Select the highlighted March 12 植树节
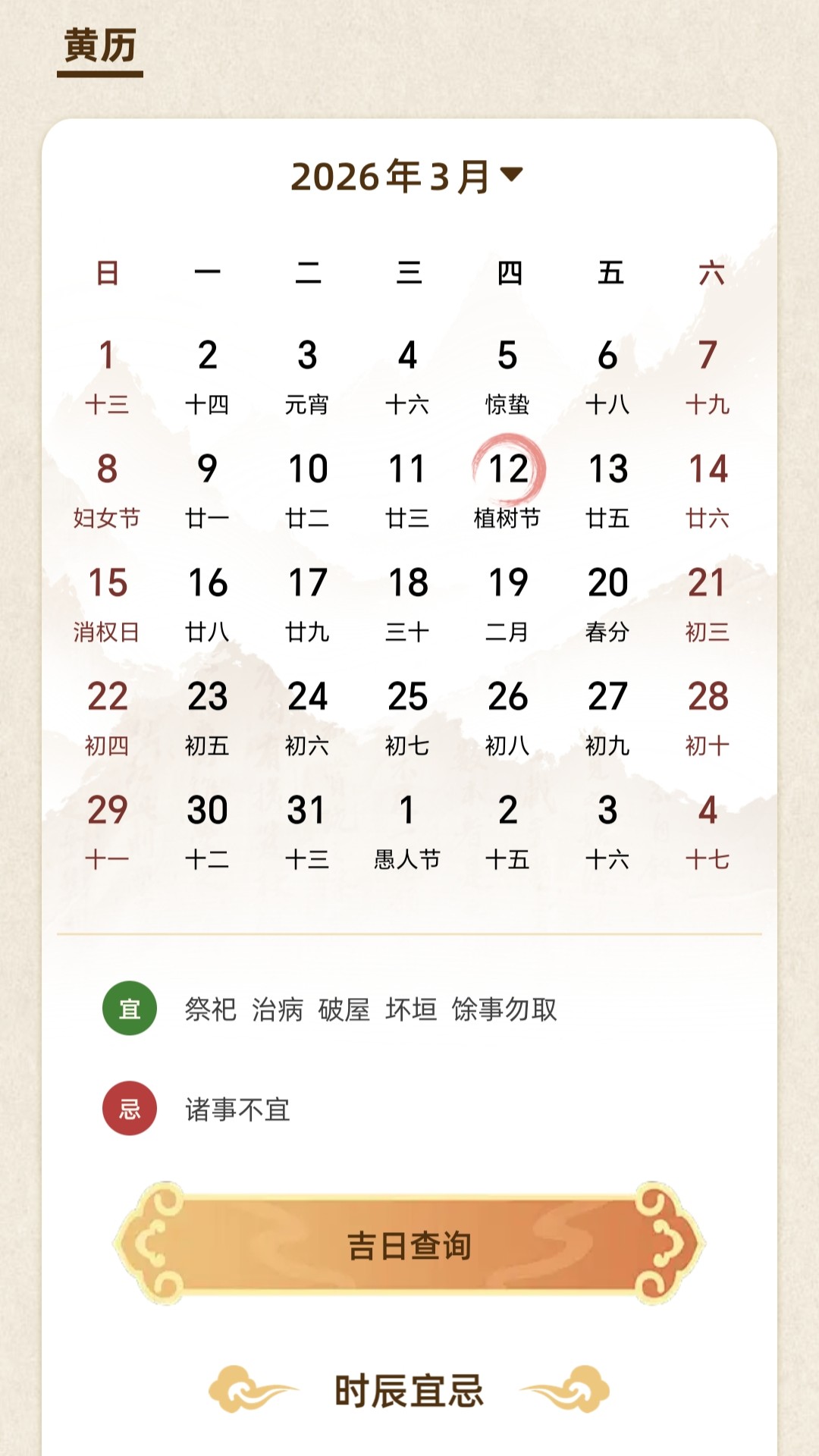Screen dimensions: 819x1456 click(507, 489)
